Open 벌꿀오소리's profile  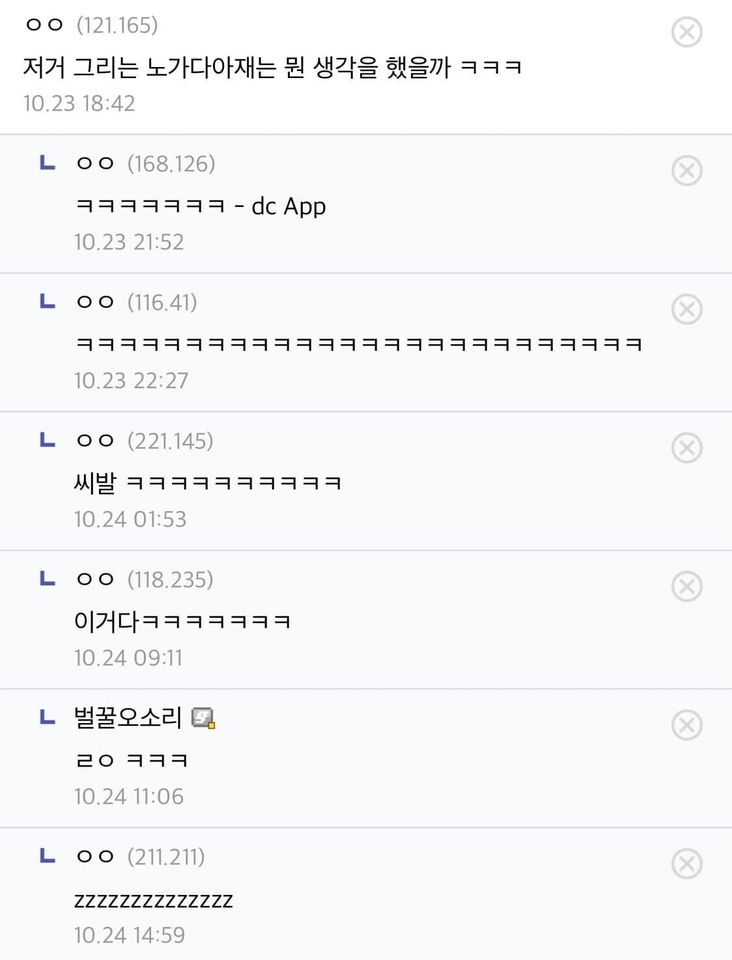tap(128, 717)
